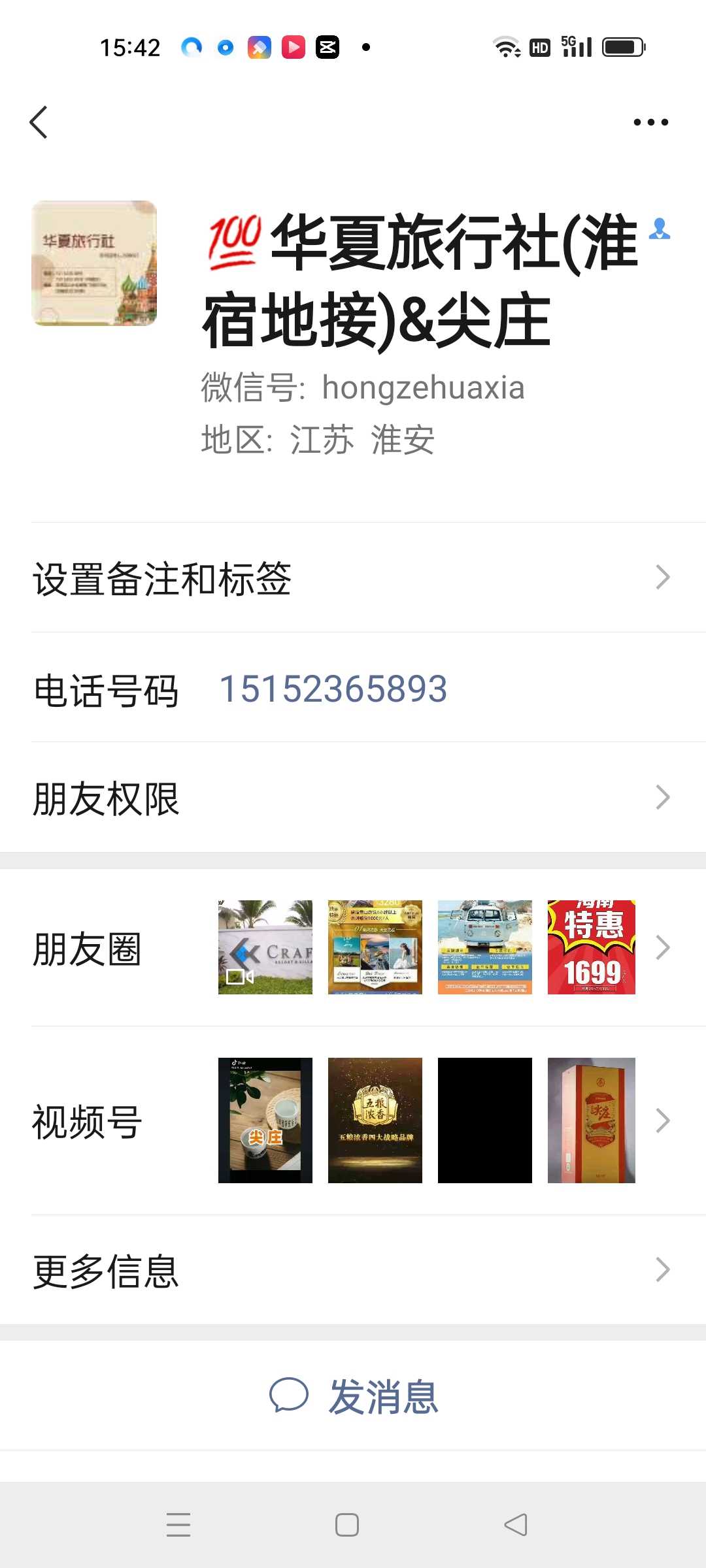Open 设置备注和标签 row
Screen dimensions: 706x1568
(353, 578)
